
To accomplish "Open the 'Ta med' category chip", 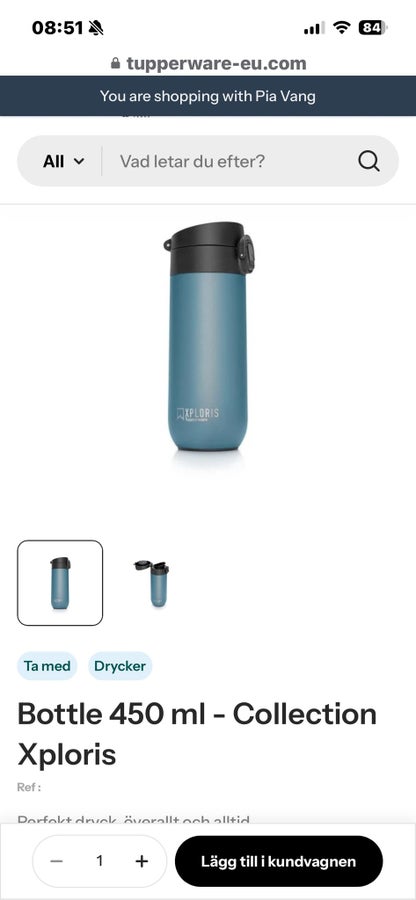I will point(47,666).
